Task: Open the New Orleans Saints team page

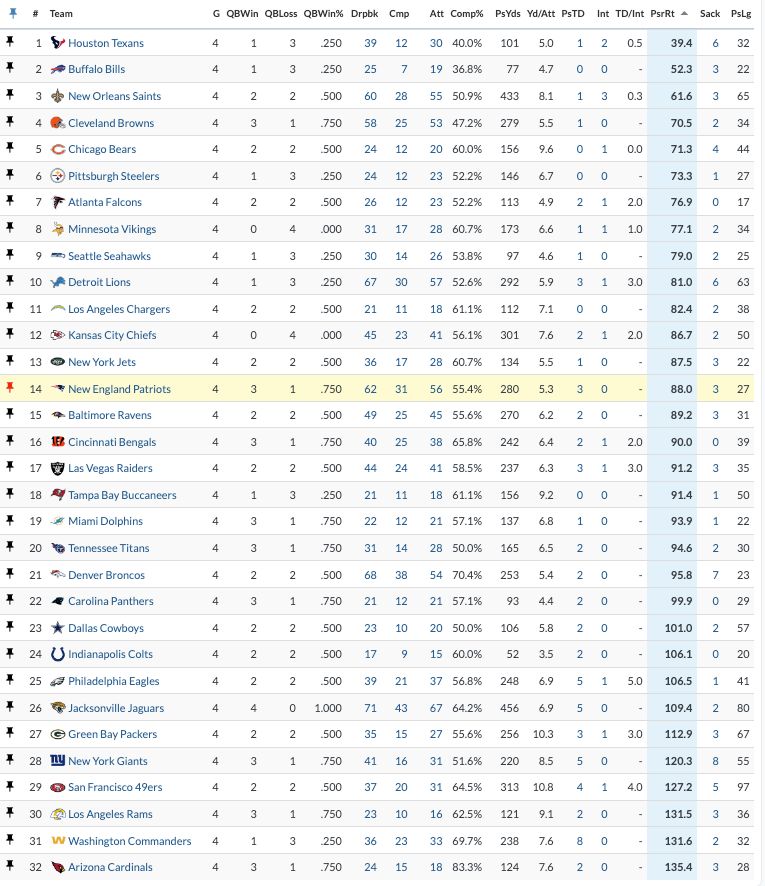Action: click(x=114, y=96)
